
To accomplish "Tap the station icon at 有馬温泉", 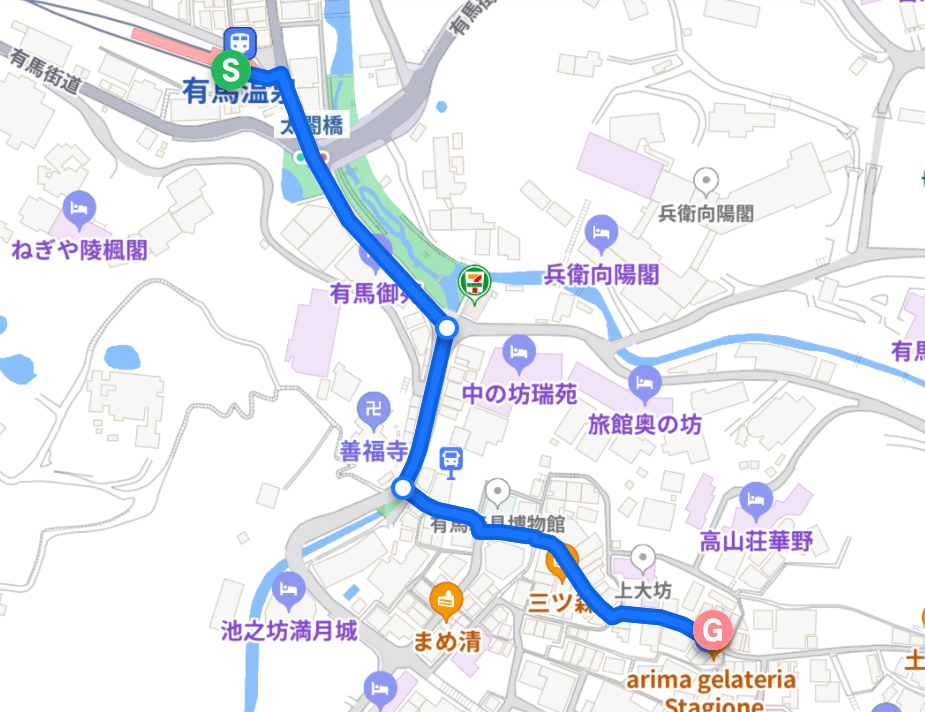I will pos(241,41).
